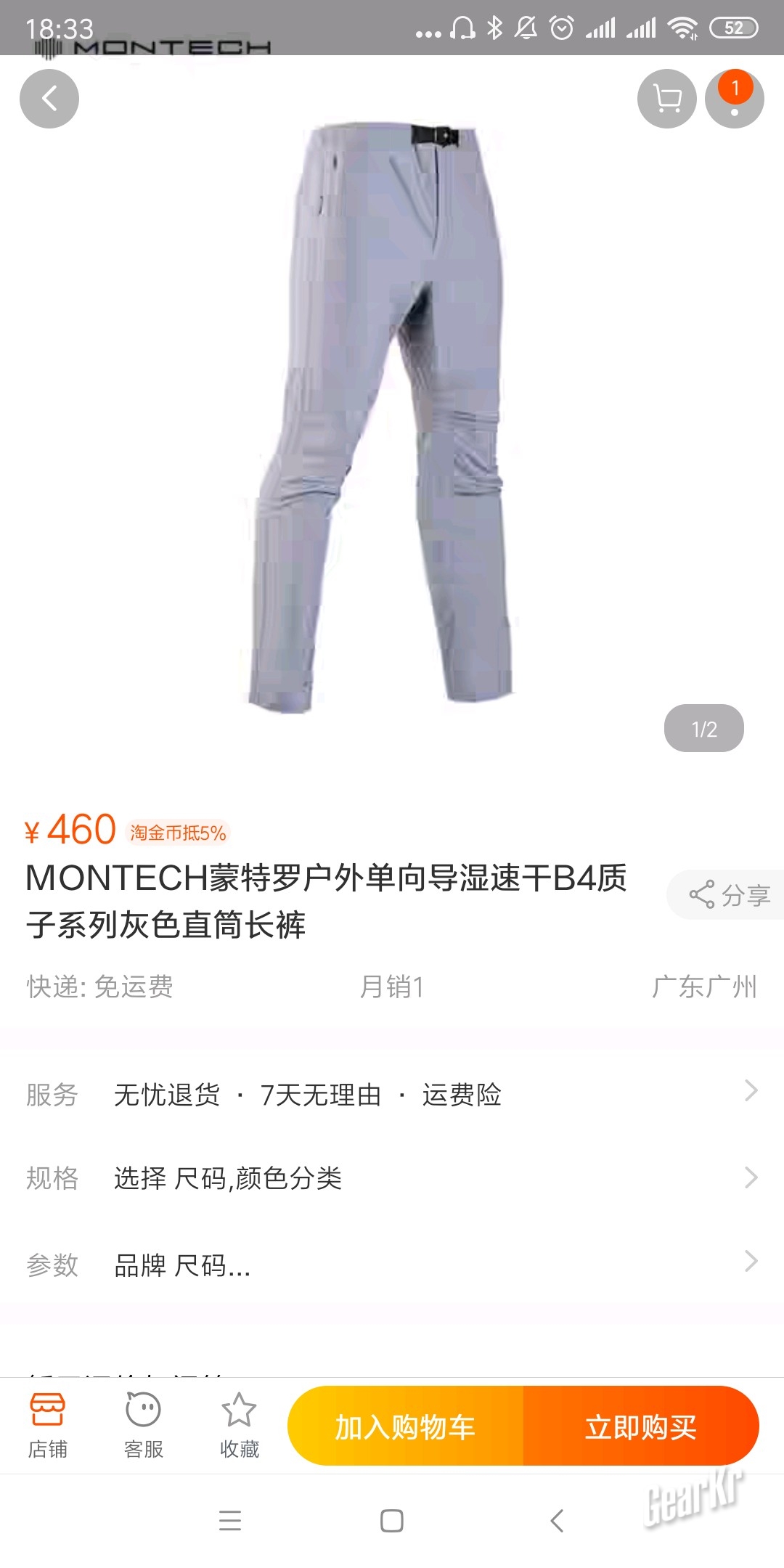This screenshot has width=784, height=1568.
Task: Share this product via 分享
Action: tap(729, 895)
